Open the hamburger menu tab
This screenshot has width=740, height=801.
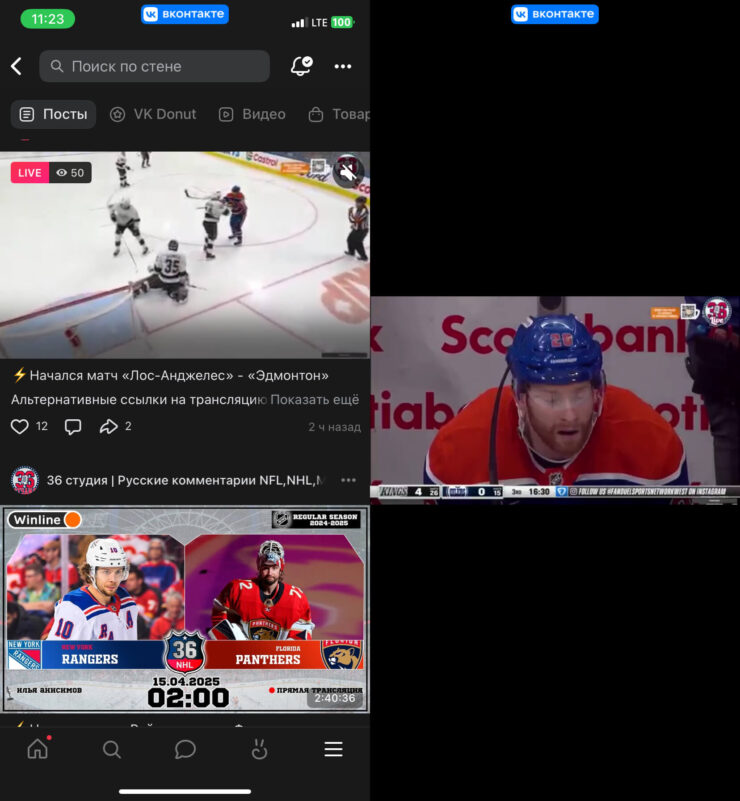coord(333,749)
